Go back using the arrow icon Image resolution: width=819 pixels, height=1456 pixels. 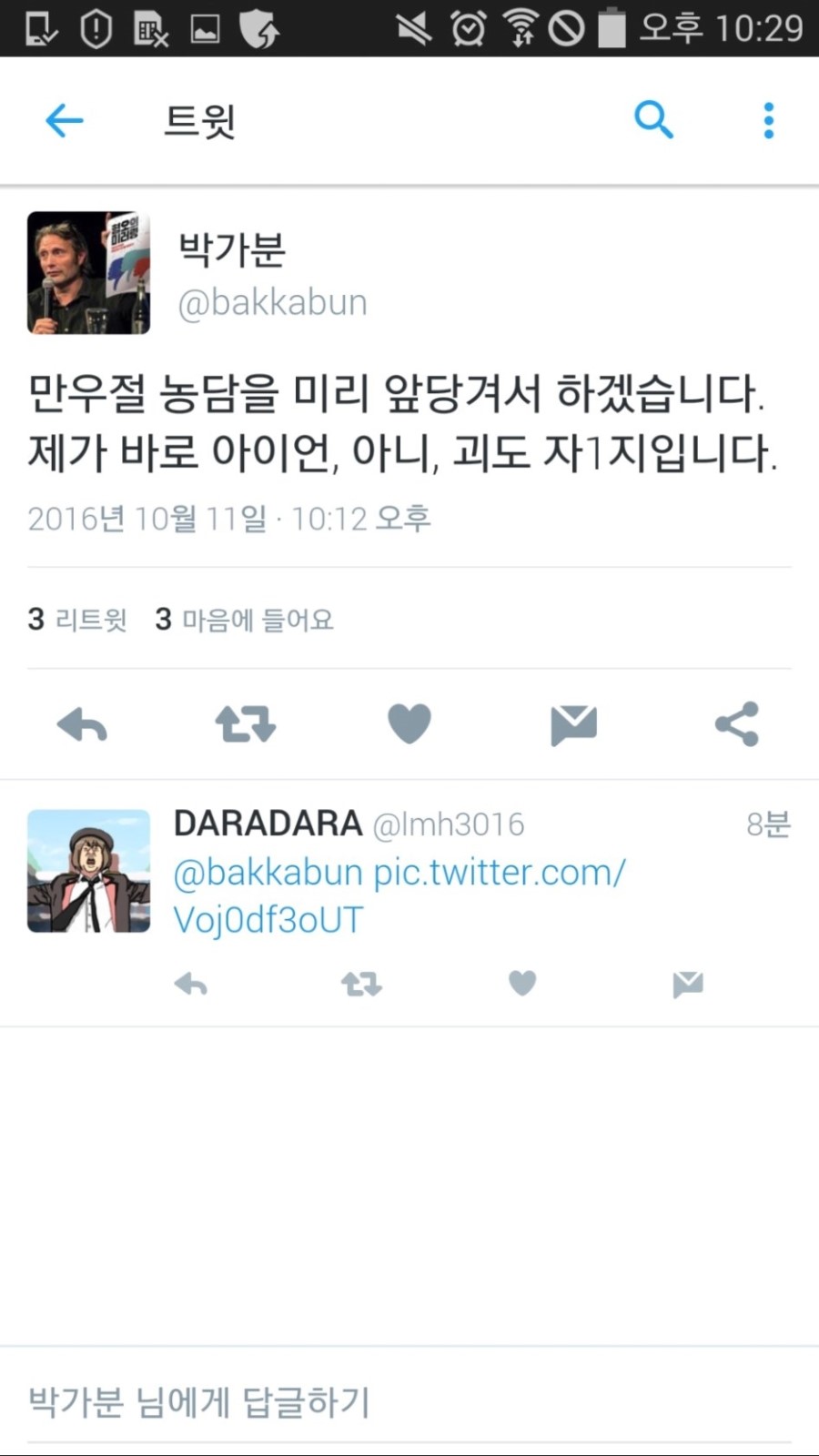point(65,120)
